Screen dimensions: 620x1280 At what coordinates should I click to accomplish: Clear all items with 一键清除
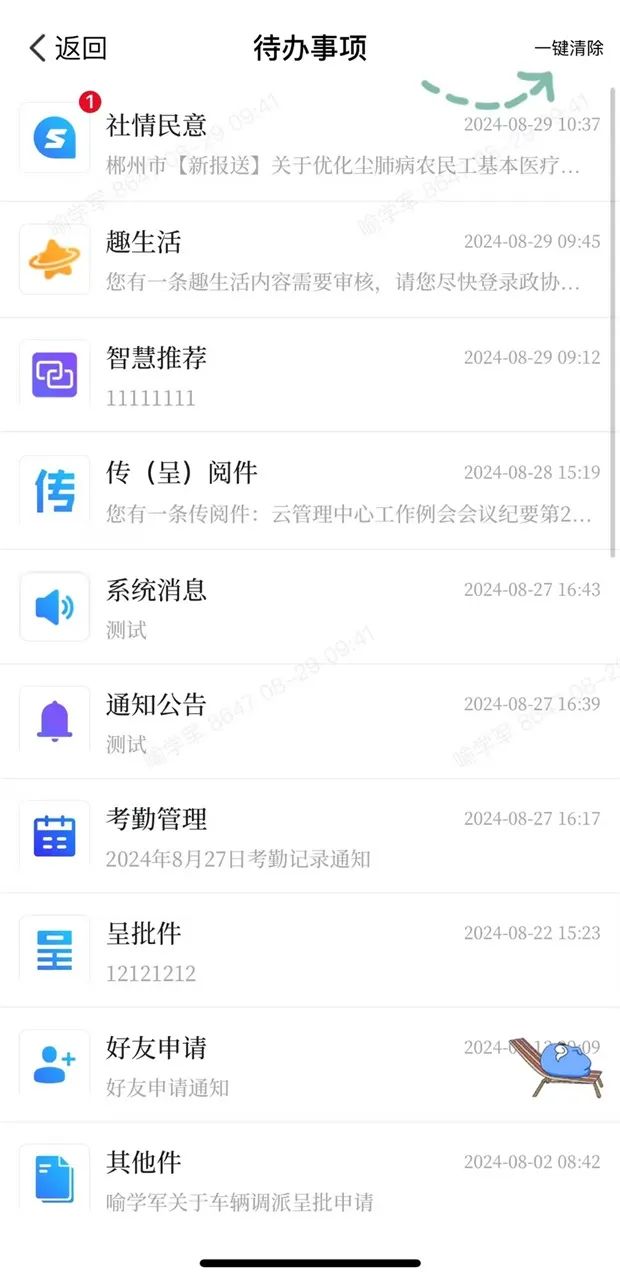pyautogui.click(x=568, y=48)
